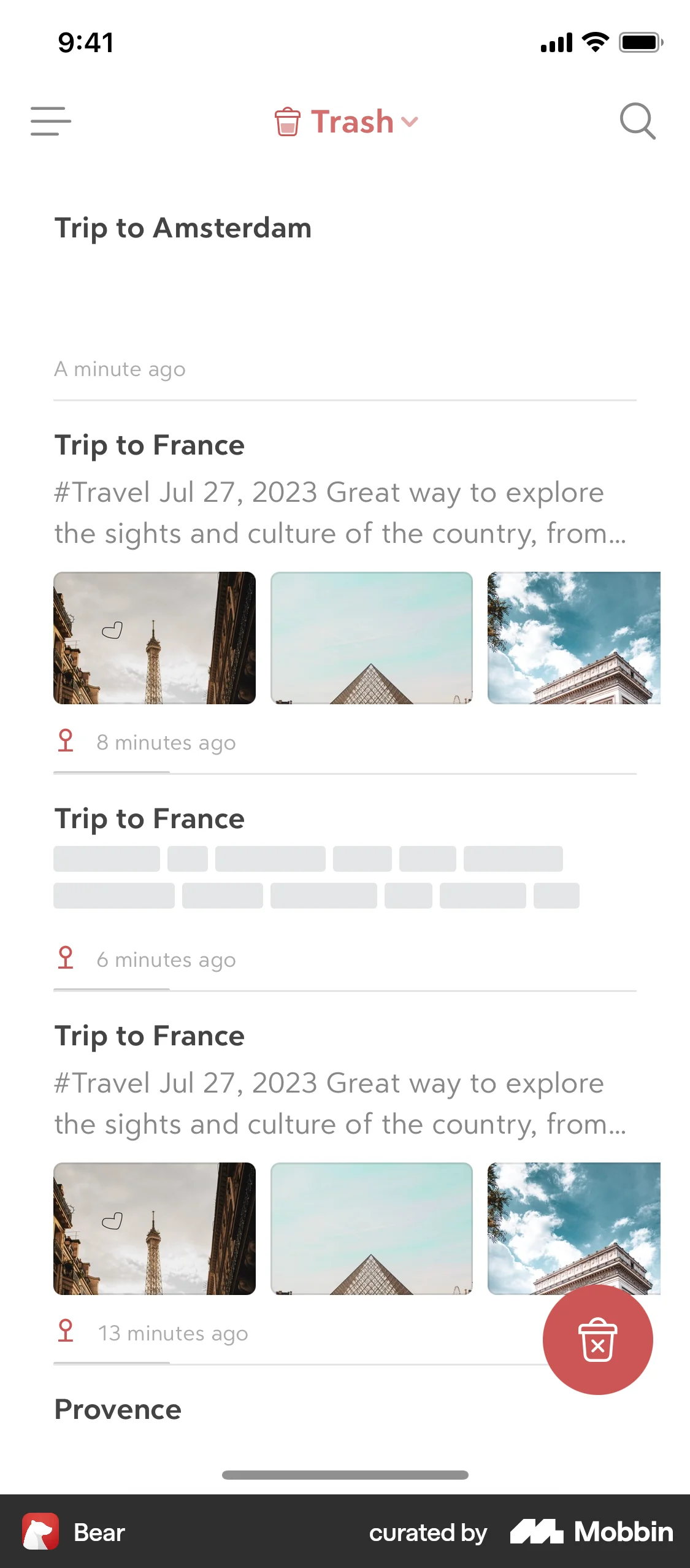Expand the Trash dropdown title
690x1568 pixels.
347,121
